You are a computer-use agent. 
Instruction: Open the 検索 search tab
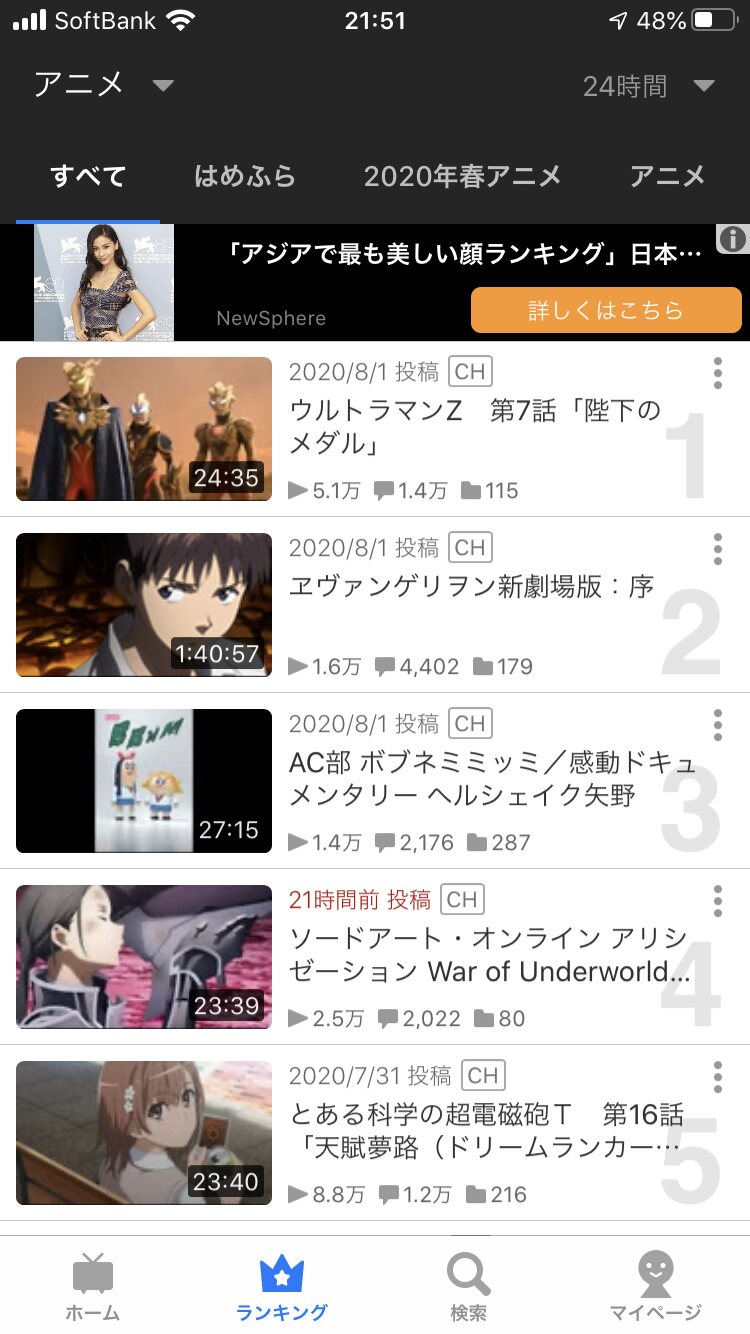tap(468, 1286)
